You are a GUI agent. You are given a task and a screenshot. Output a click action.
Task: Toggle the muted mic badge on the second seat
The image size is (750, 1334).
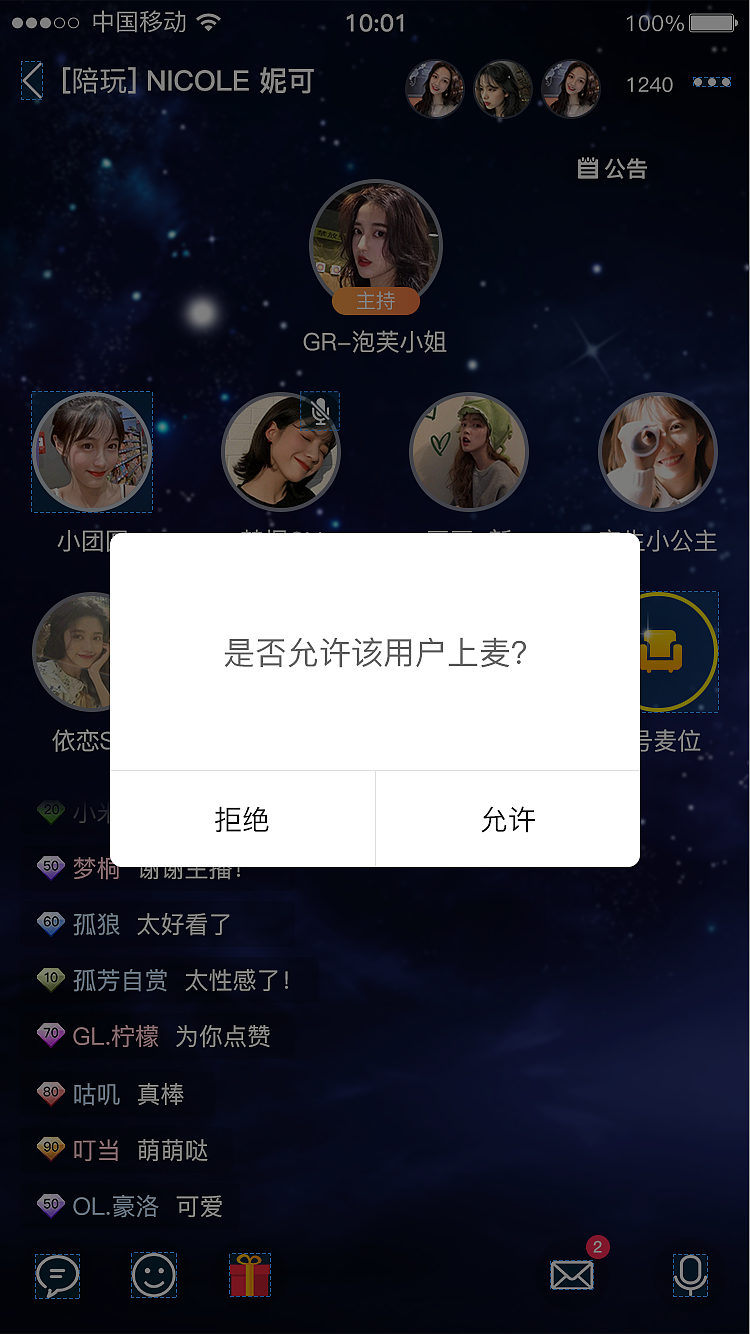[319, 410]
